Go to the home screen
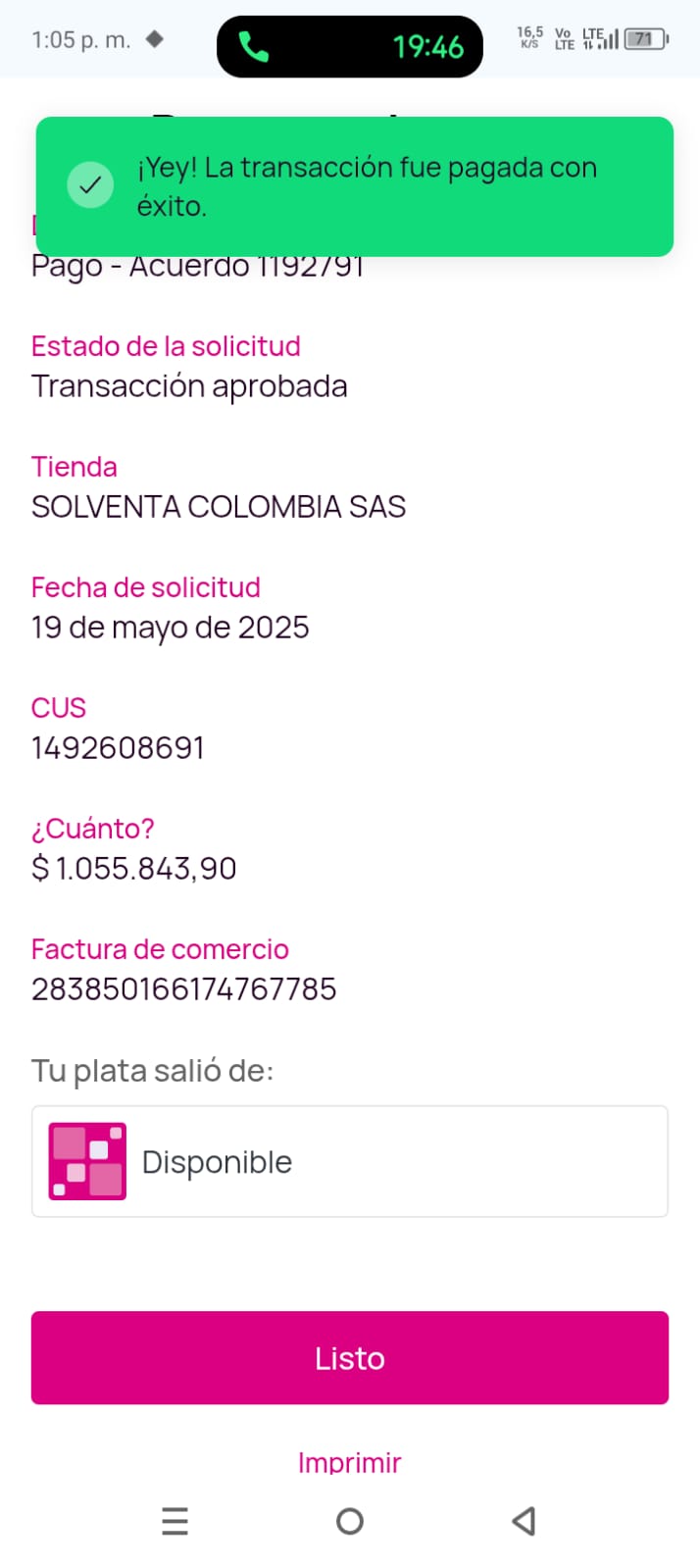 tap(349, 1521)
